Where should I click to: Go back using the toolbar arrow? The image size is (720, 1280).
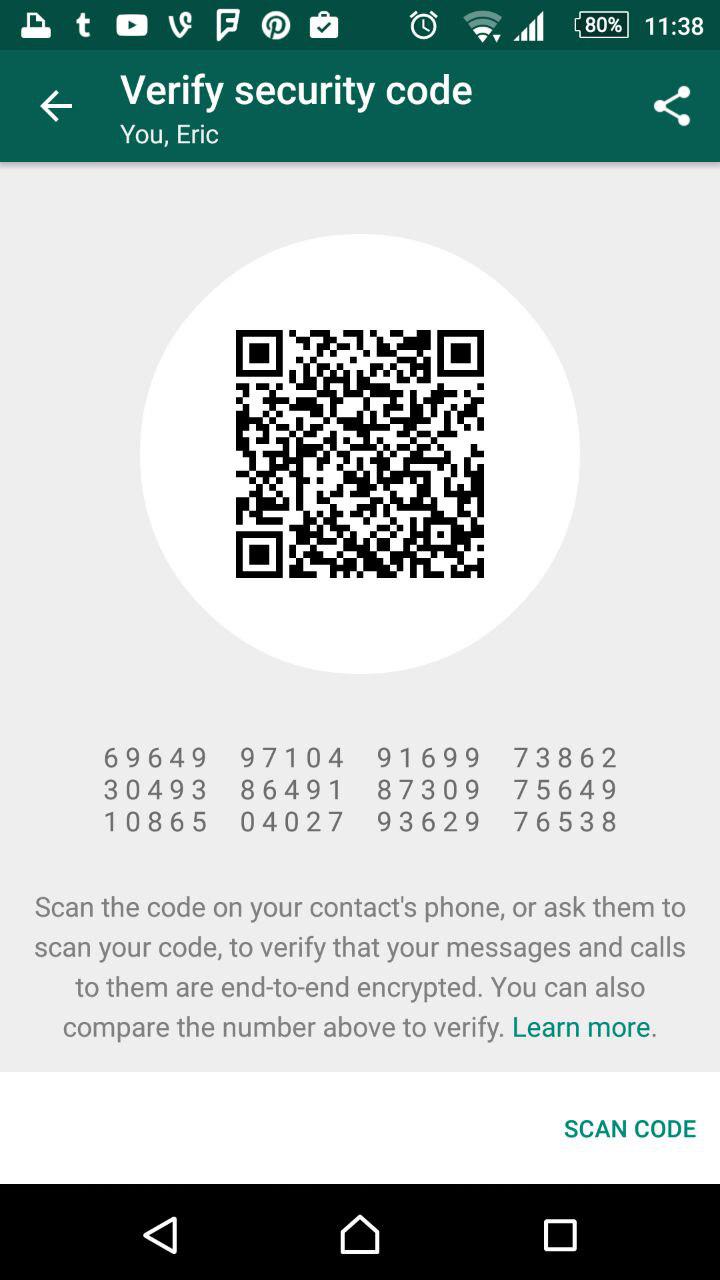coord(56,106)
